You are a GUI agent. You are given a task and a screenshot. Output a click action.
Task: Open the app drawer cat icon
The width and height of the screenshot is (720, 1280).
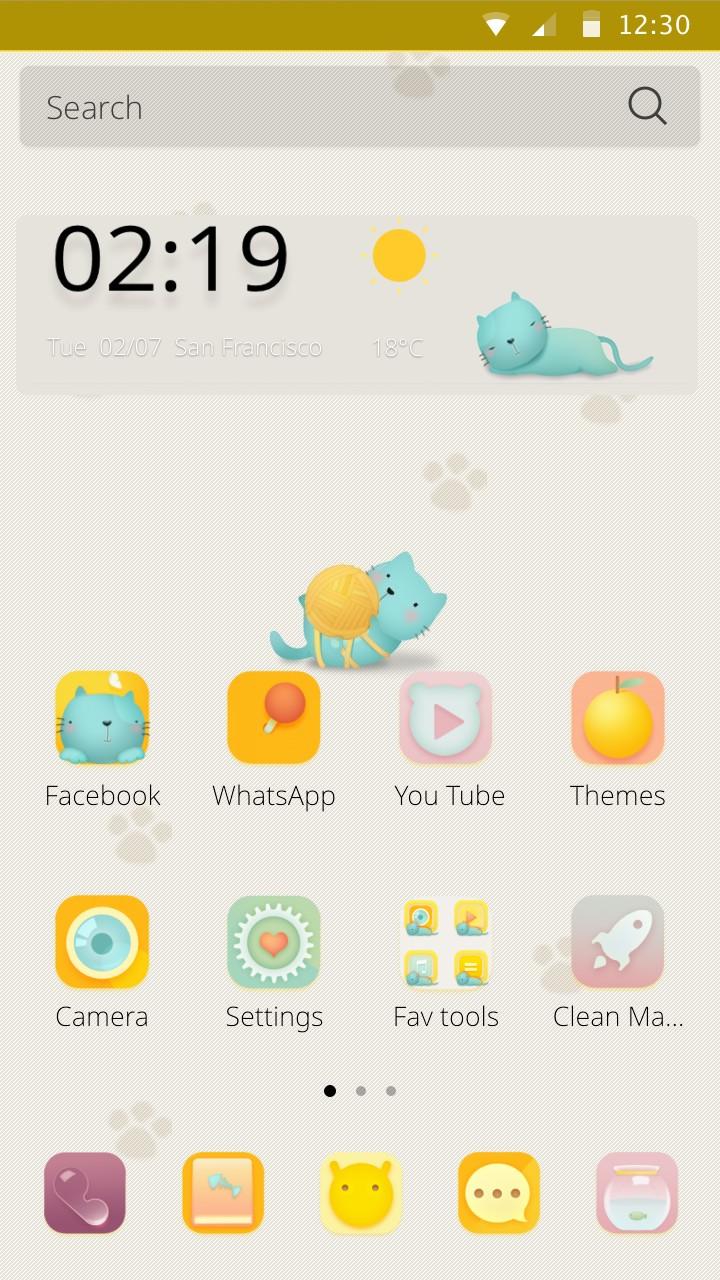361,1193
